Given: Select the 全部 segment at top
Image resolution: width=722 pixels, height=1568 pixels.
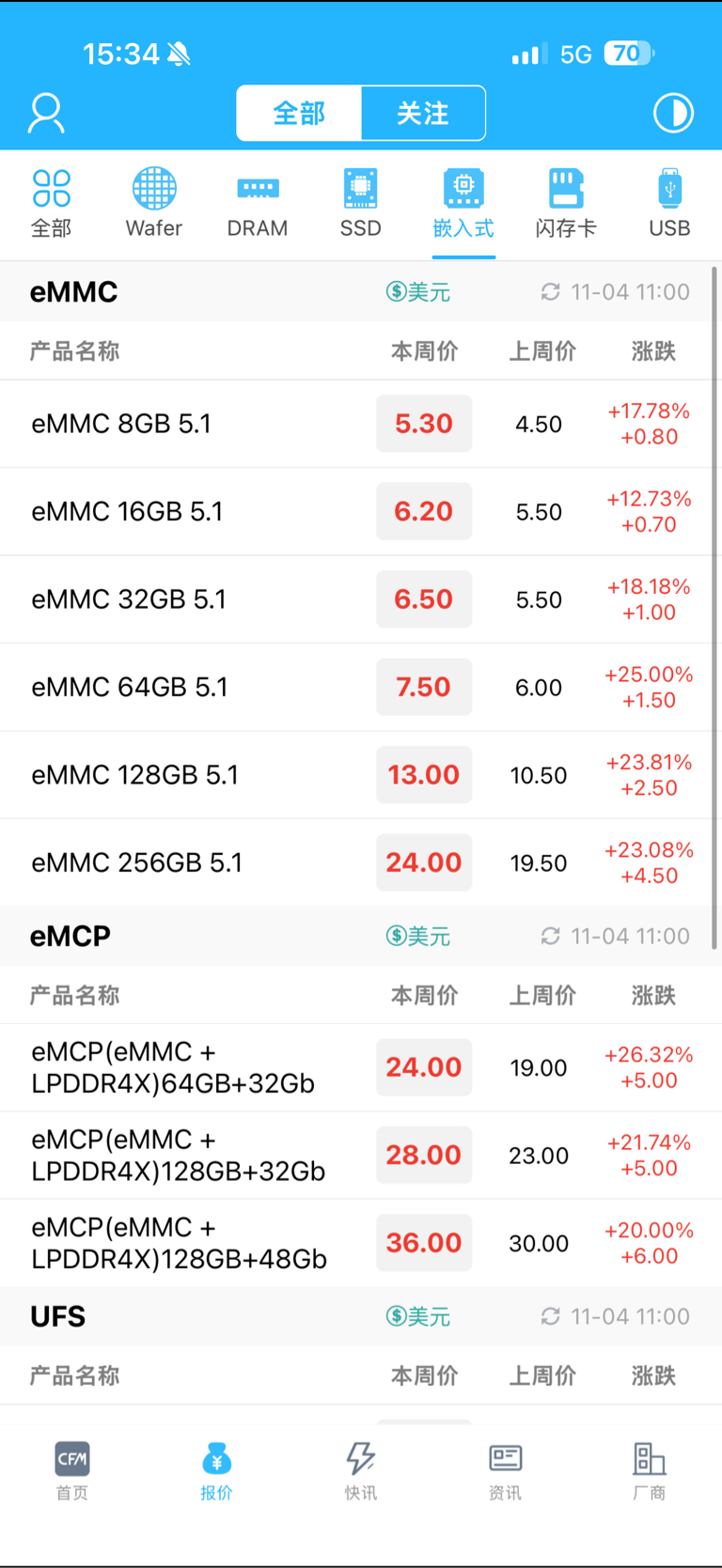Looking at the screenshot, I should pyautogui.click(x=299, y=114).
